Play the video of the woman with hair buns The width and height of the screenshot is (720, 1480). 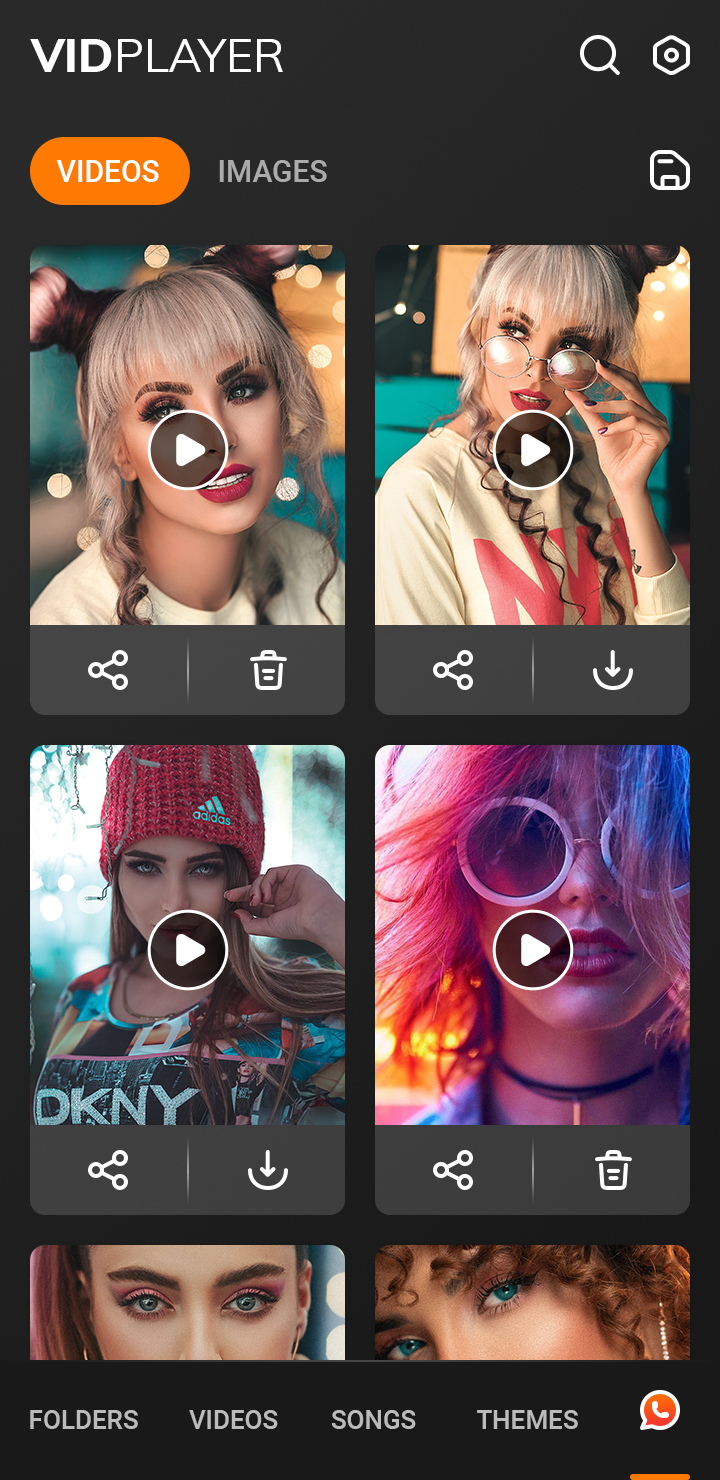coord(188,450)
